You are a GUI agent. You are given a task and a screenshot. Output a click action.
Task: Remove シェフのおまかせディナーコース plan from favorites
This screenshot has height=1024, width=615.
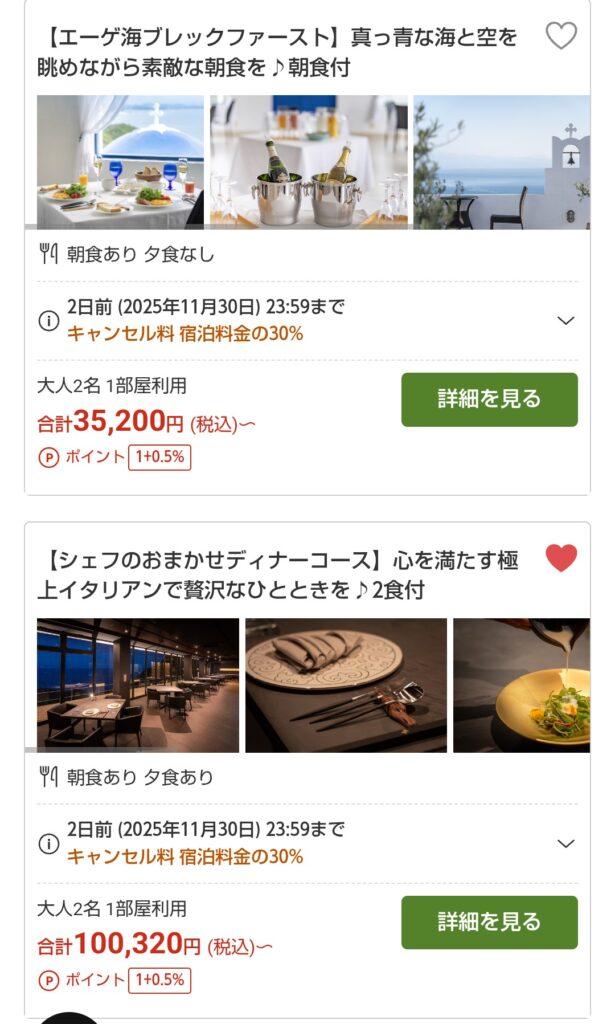tap(561, 558)
